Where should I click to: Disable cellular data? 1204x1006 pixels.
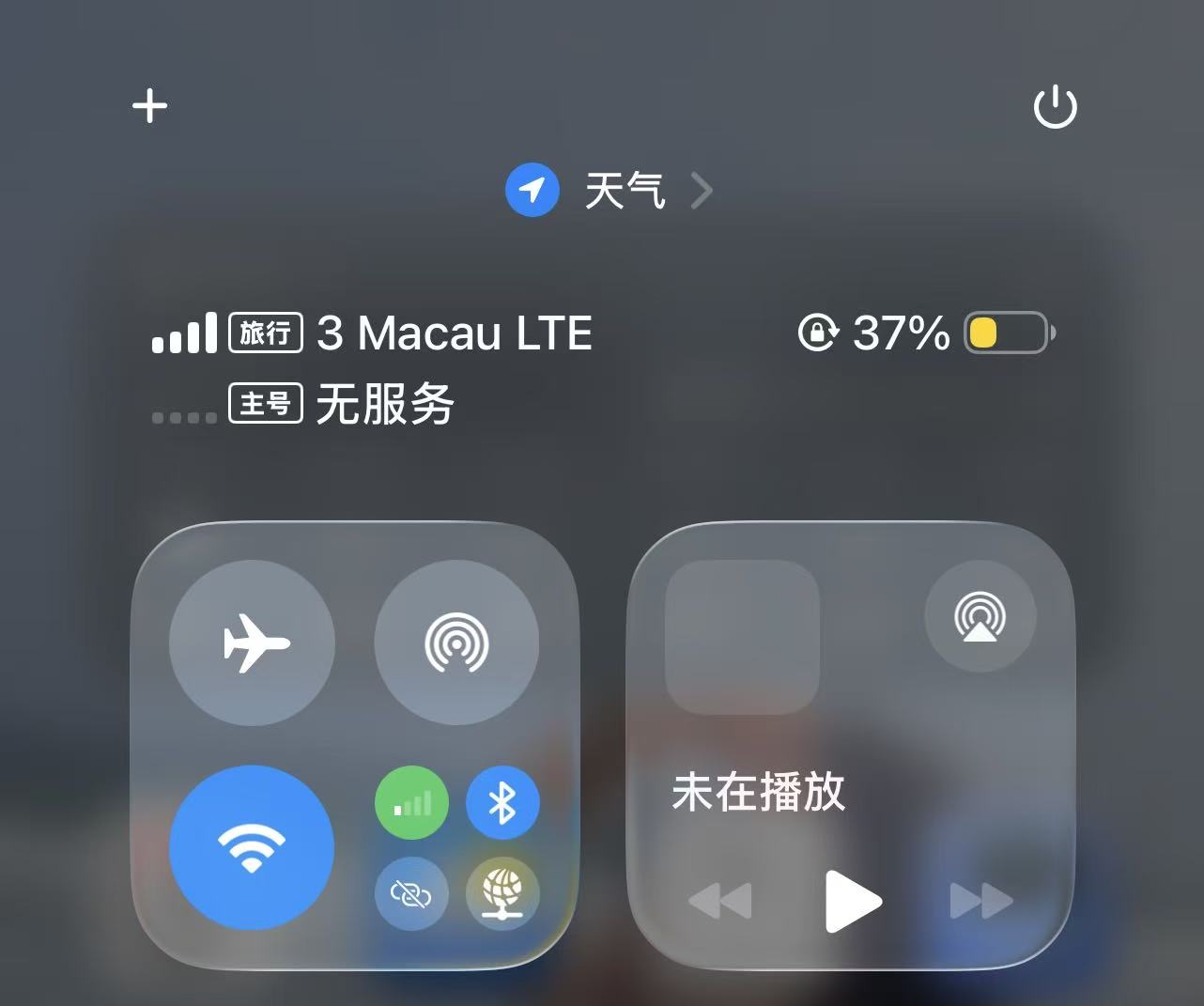411,803
